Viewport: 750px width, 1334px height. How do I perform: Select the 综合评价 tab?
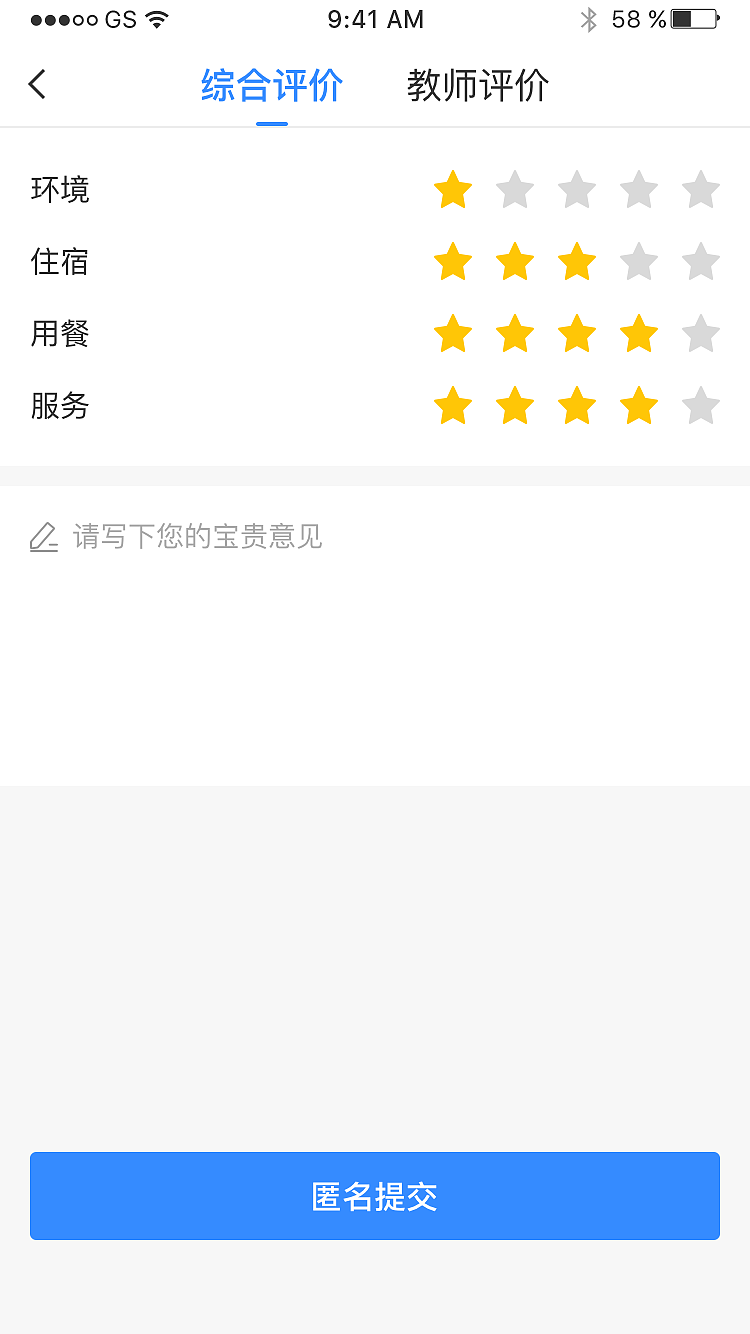pyautogui.click(x=271, y=86)
